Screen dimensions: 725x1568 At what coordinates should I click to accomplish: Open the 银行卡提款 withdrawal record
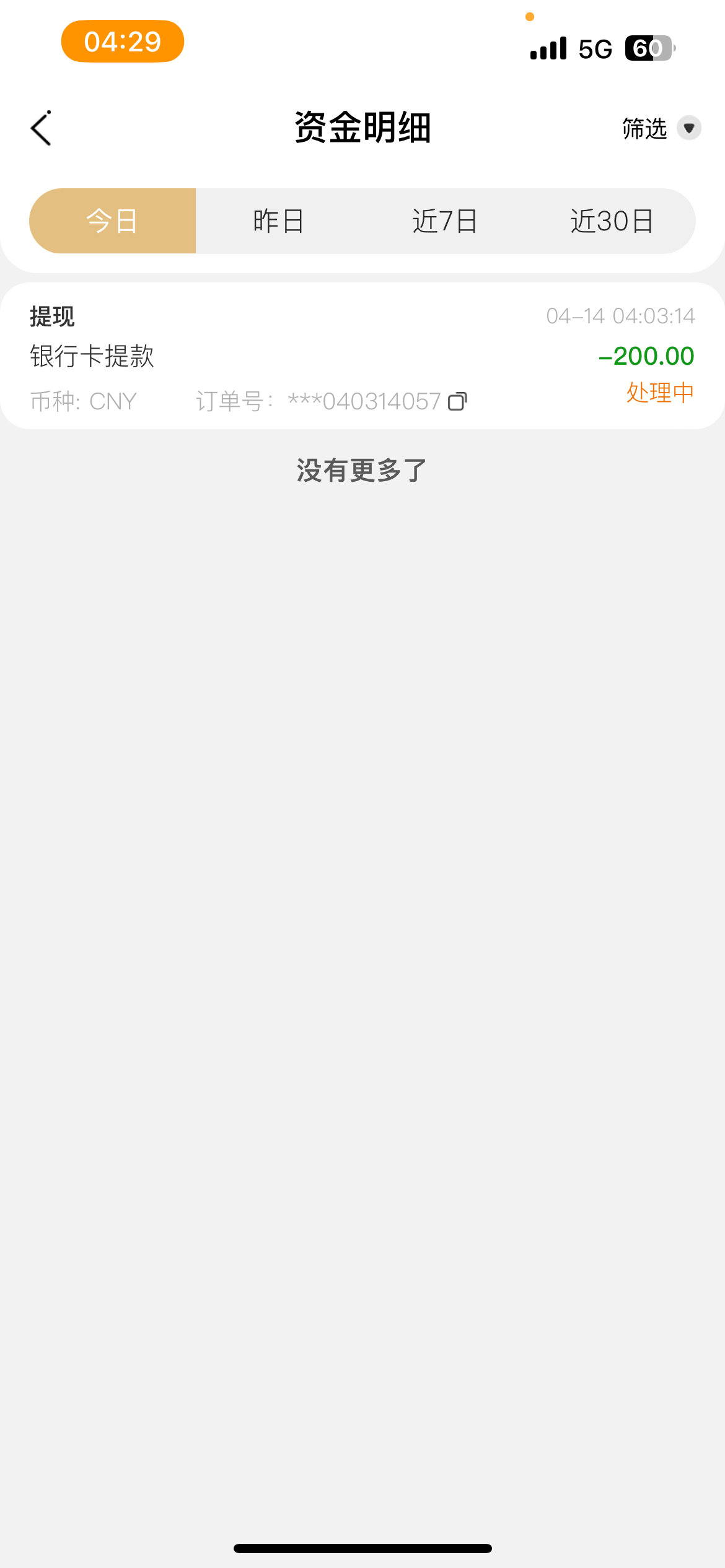click(x=93, y=356)
